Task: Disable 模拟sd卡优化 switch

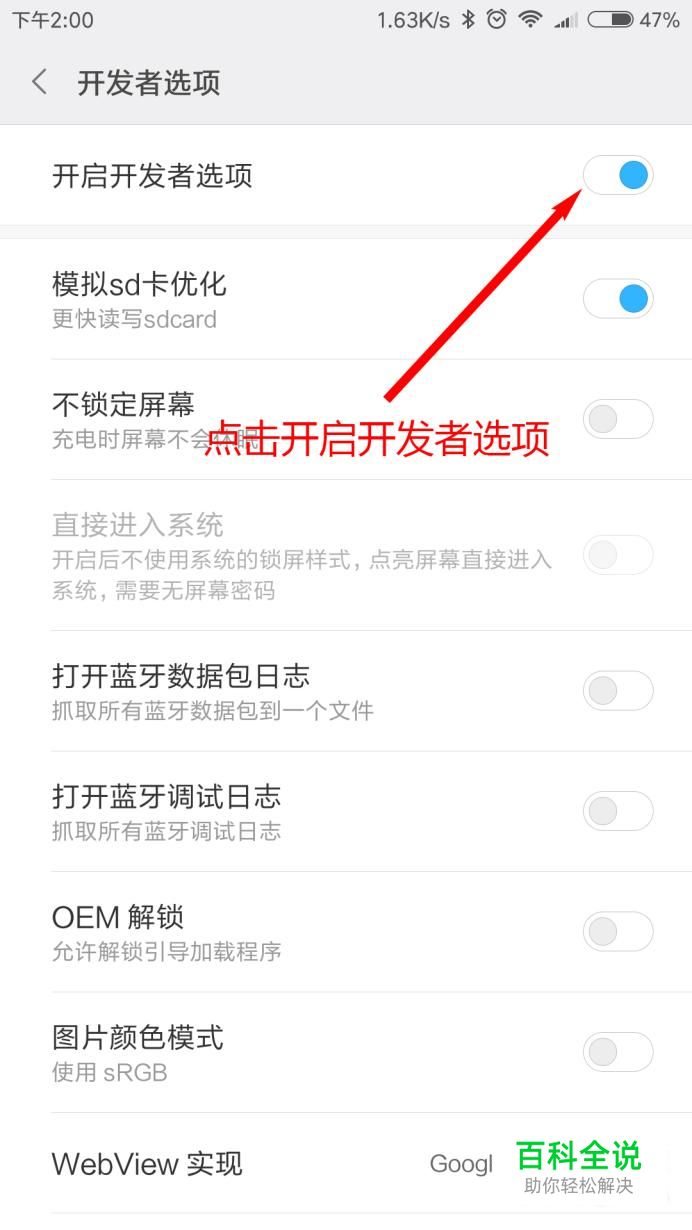Action: (x=618, y=298)
